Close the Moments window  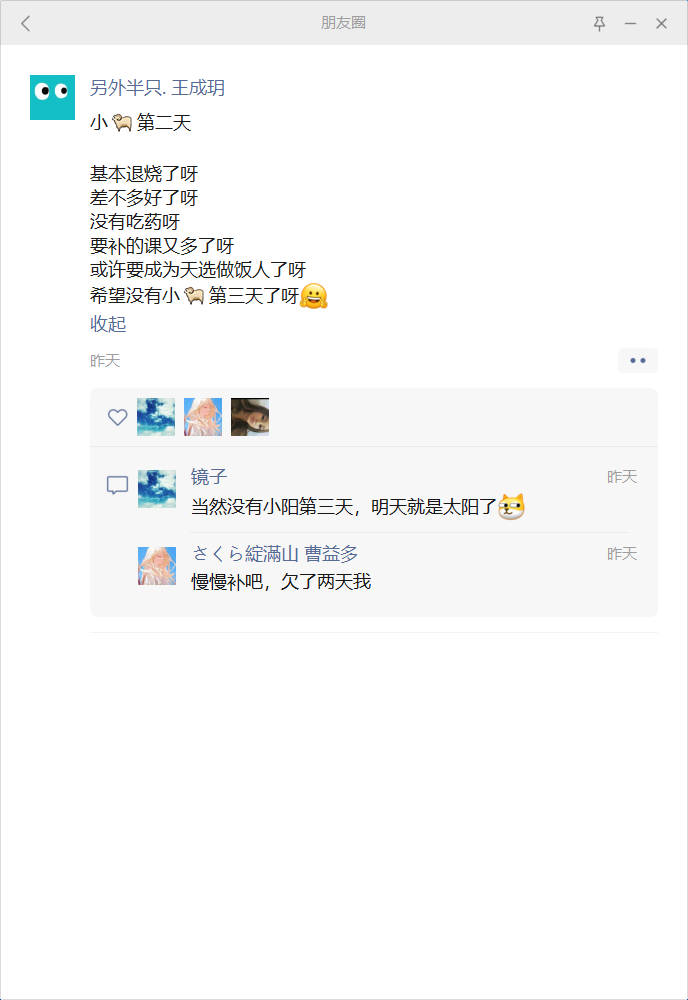tap(661, 23)
